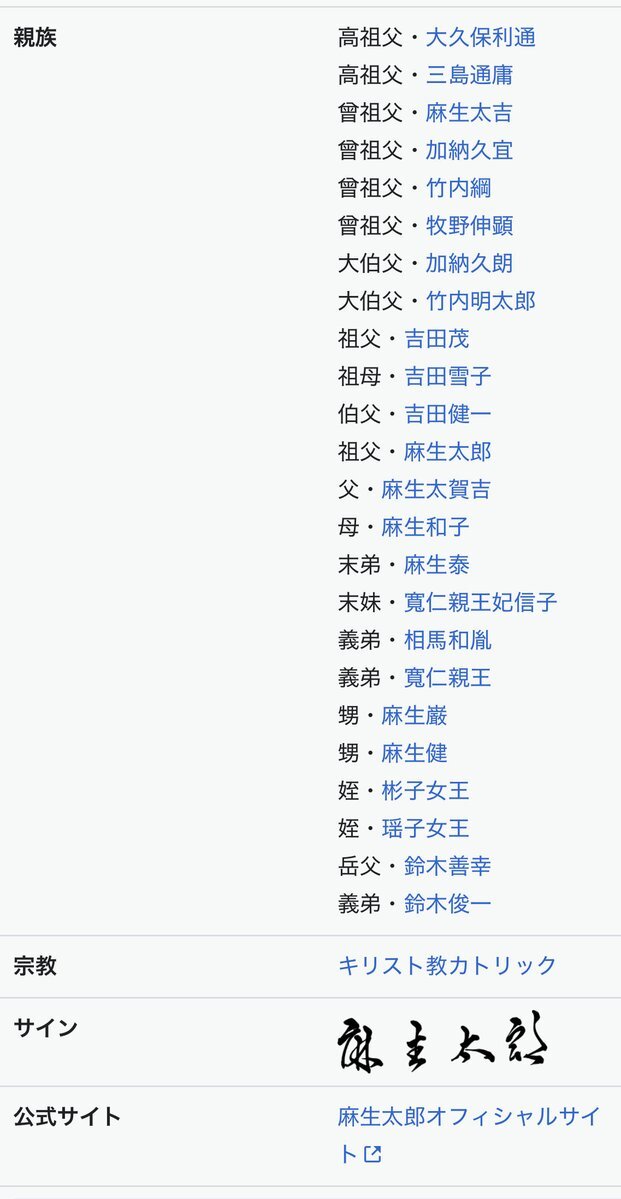Follow the 寬仁親王妃信子 link

click(x=480, y=603)
